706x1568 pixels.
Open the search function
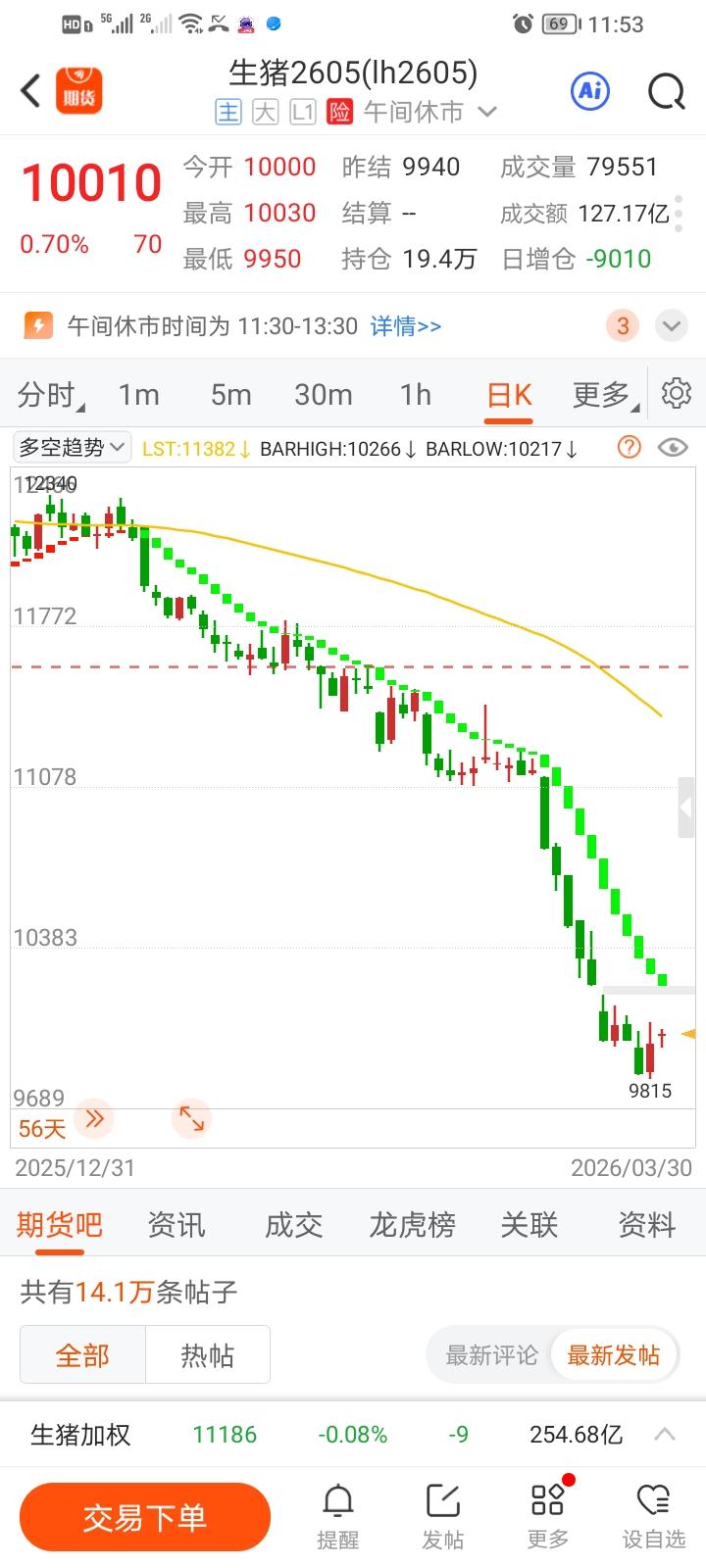666,90
